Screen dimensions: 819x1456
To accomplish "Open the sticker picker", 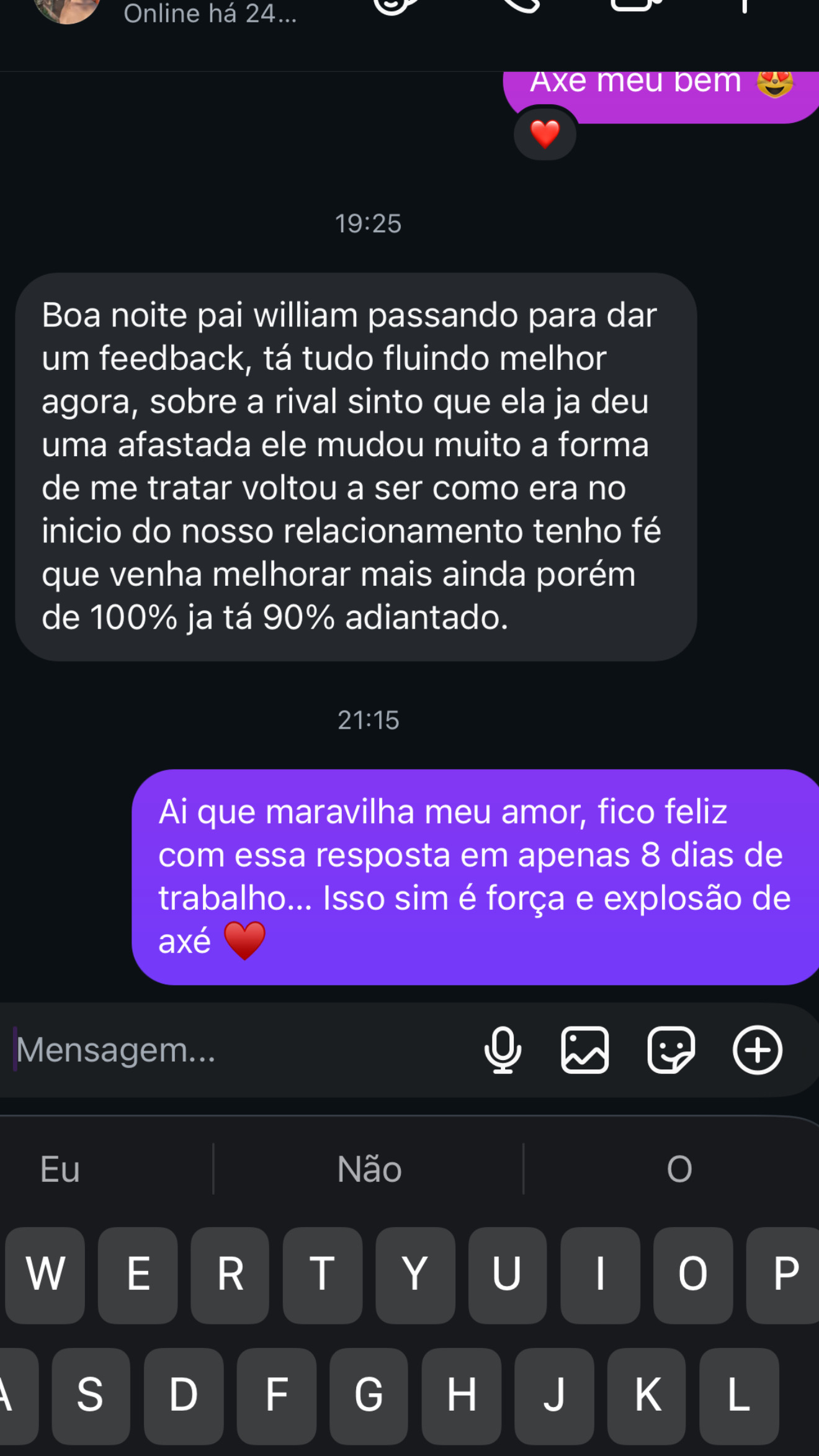I will (x=671, y=1050).
